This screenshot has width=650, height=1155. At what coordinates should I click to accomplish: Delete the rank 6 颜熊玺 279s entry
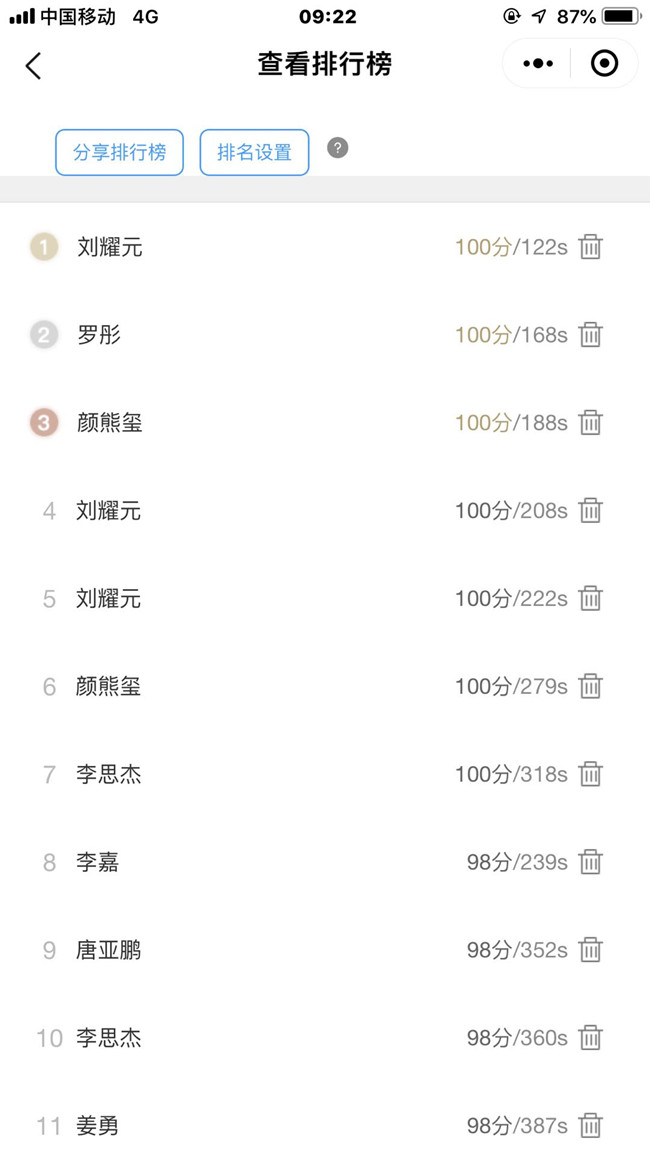590,686
